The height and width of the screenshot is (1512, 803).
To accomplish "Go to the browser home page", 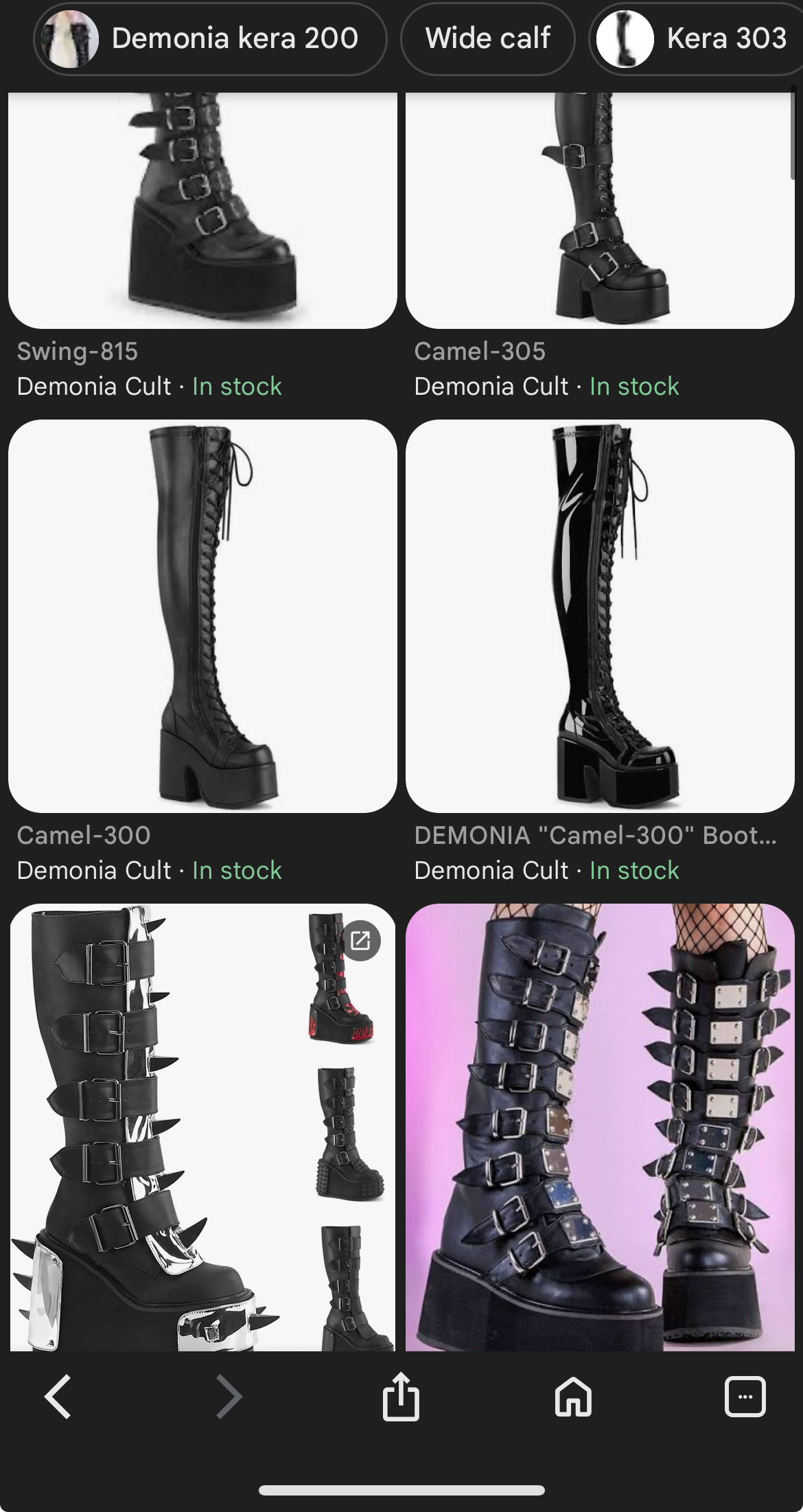I will click(573, 1396).
